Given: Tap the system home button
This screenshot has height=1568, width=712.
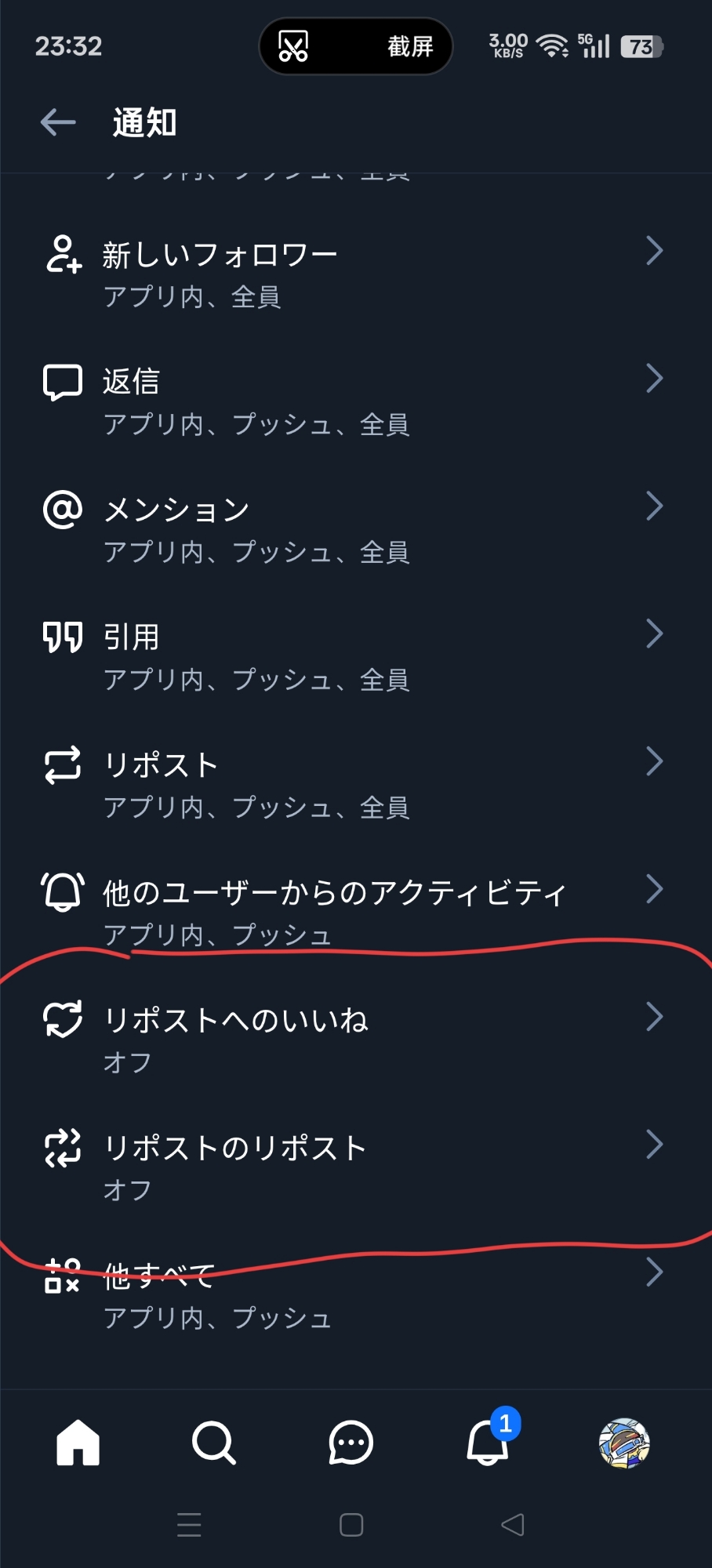Looking at the screenshot, I should (x=351, y=1525).
